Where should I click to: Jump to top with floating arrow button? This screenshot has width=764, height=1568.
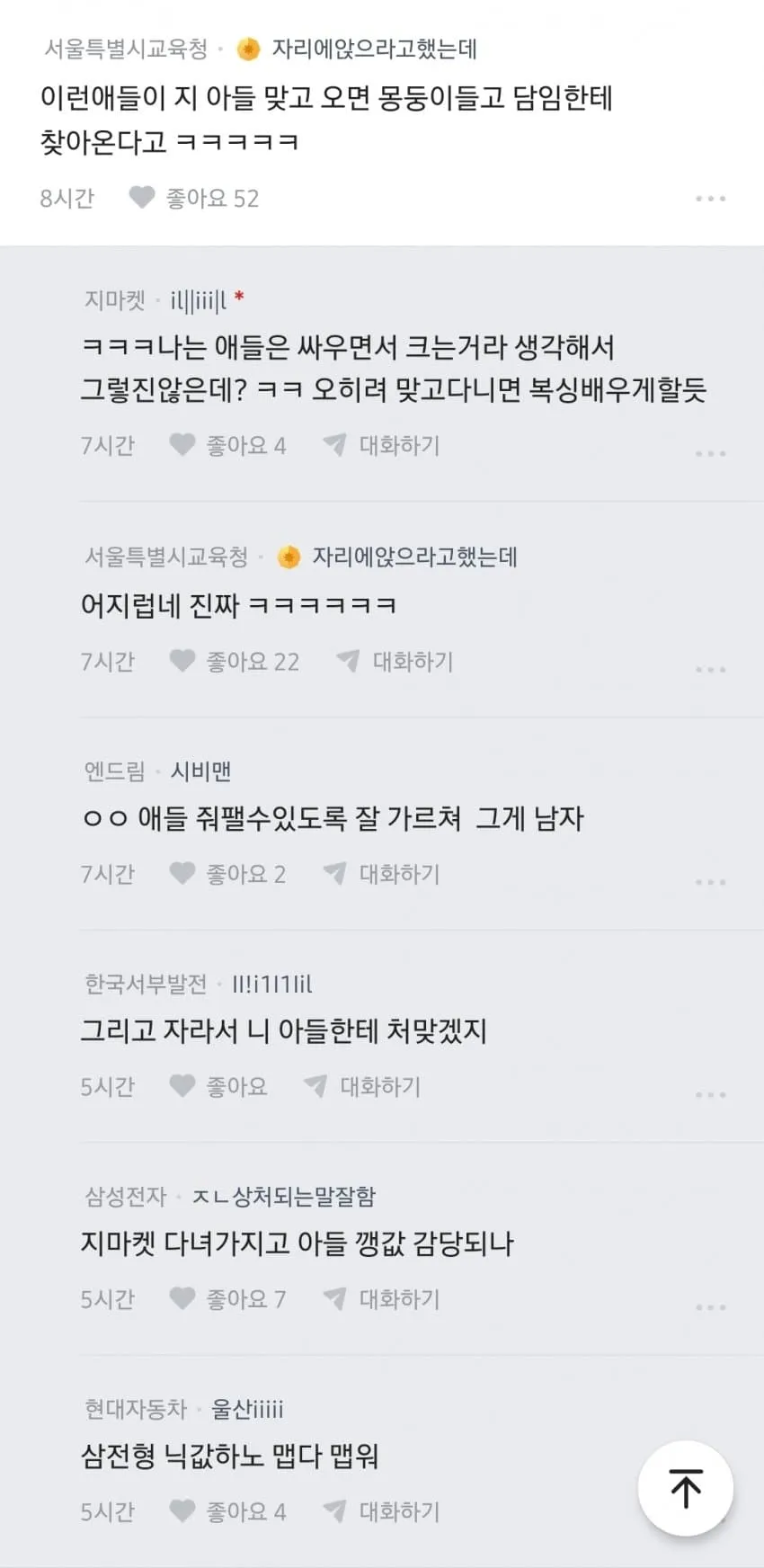(x=686, y=1489)
